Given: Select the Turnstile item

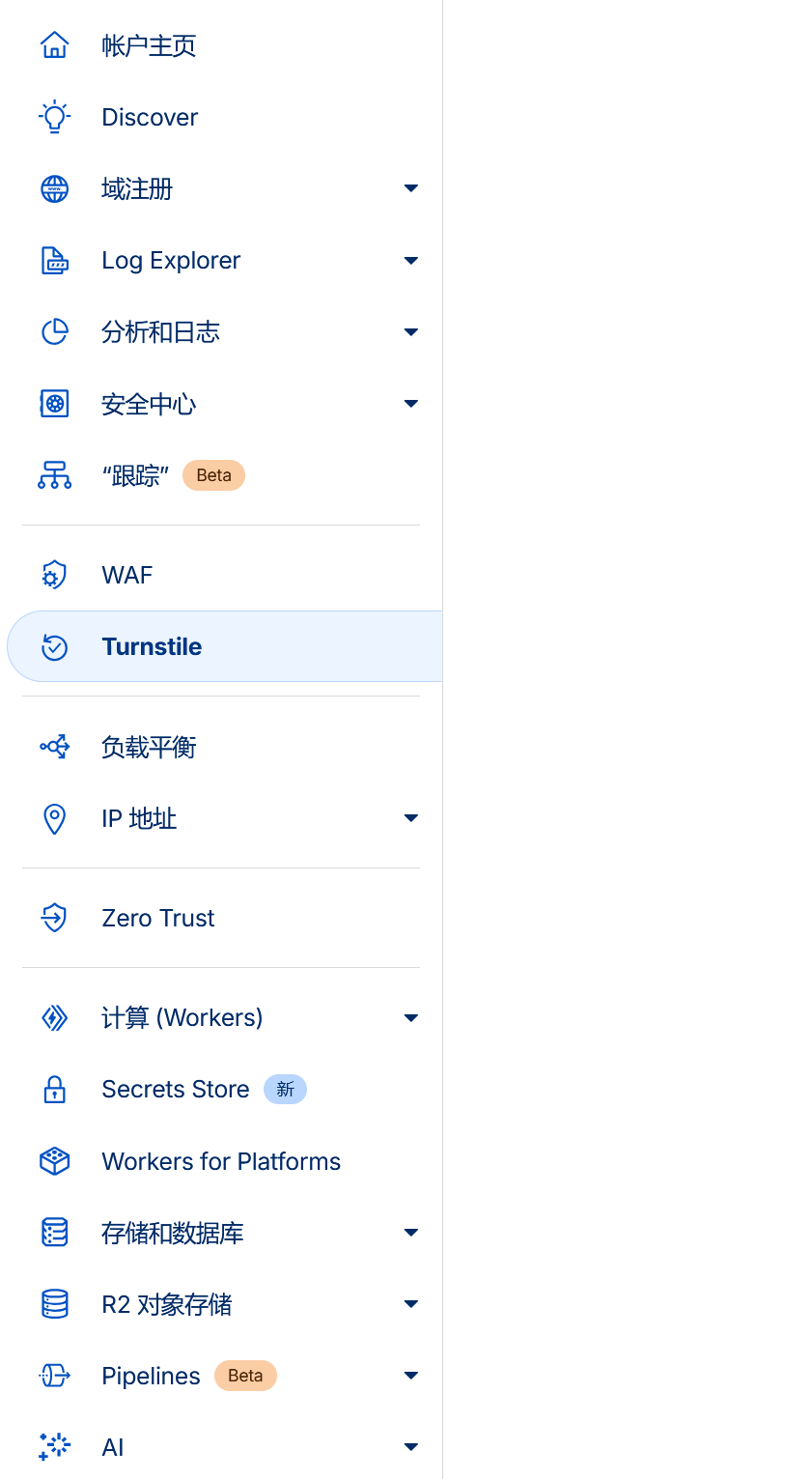Looking at the screenshot, I should tap(152, 646).
